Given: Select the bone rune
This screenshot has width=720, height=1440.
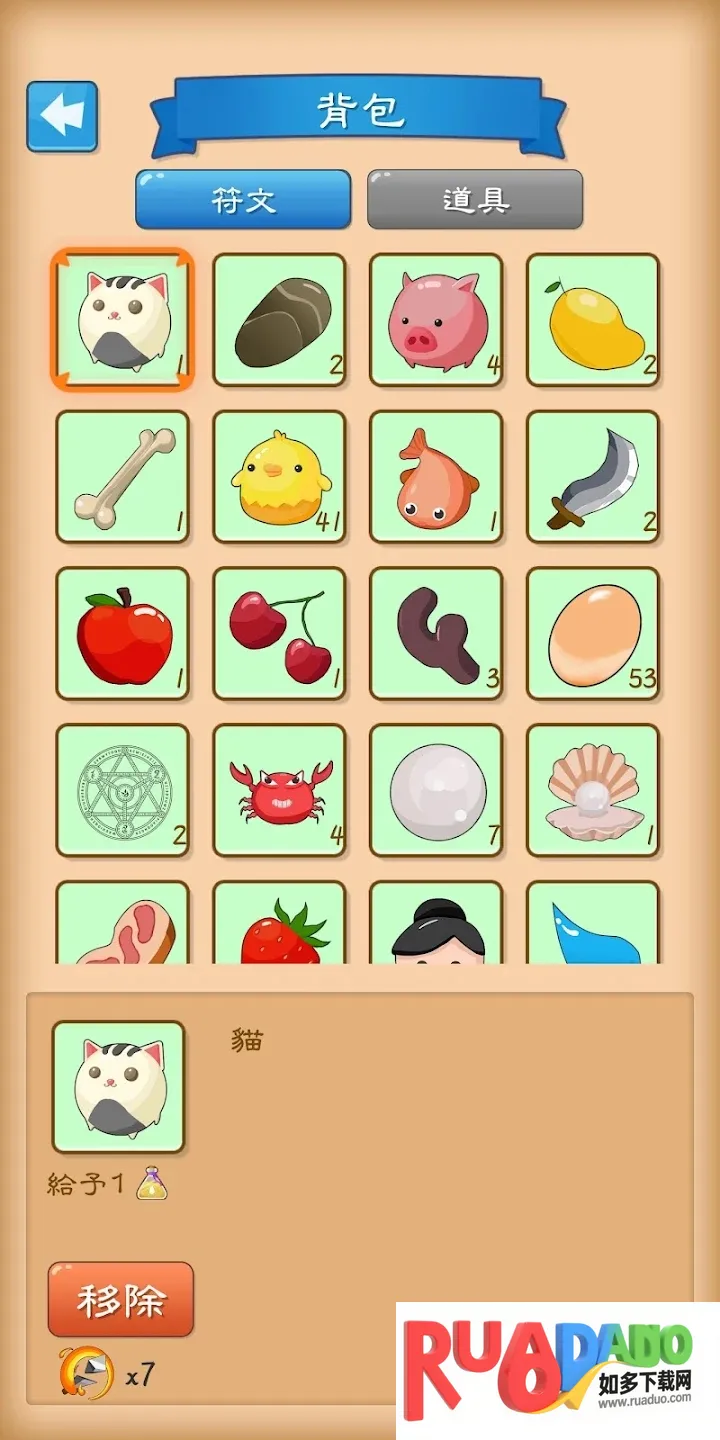Looking at the screenshot, I should (x=122, y=477).
